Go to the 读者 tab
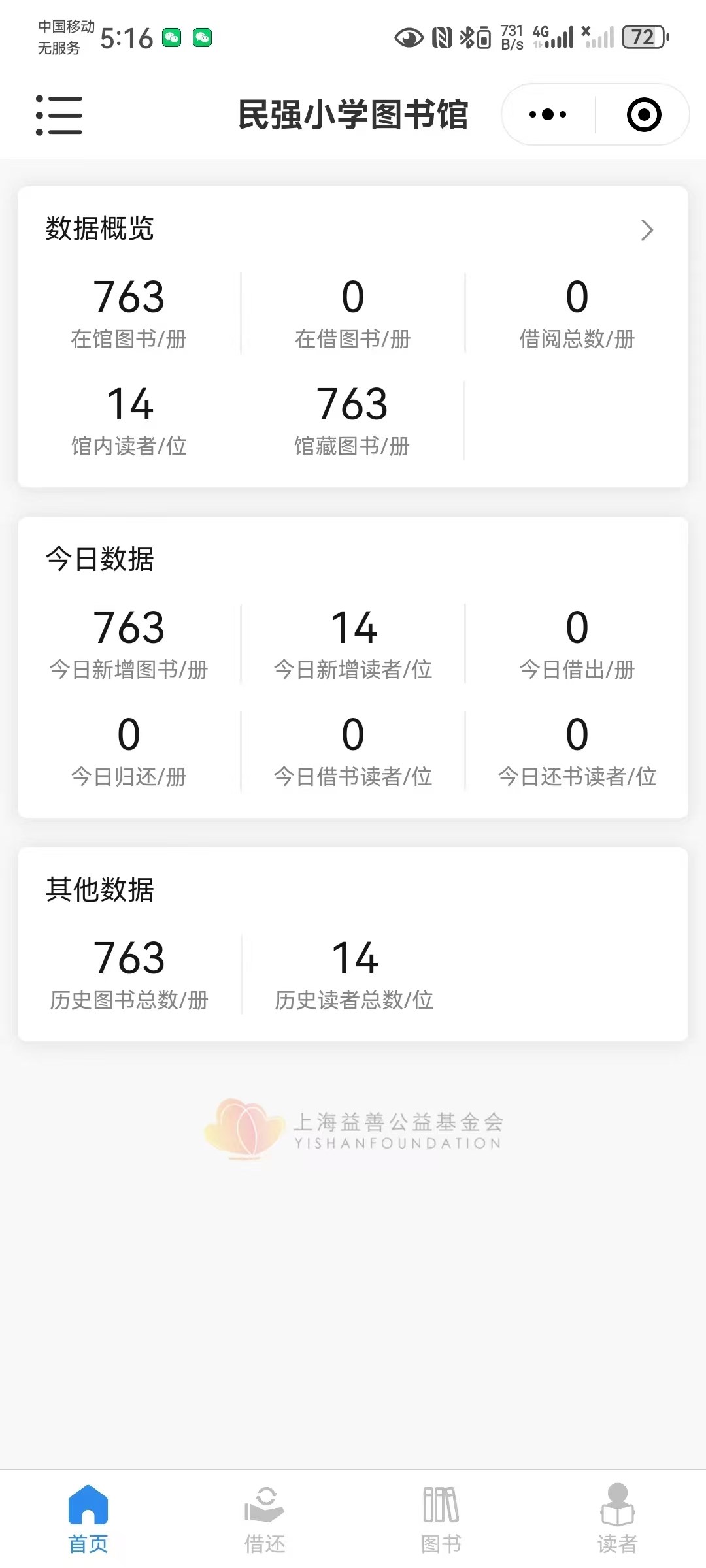This screenshot has width=706, height=1568. tap(617, 1519)
